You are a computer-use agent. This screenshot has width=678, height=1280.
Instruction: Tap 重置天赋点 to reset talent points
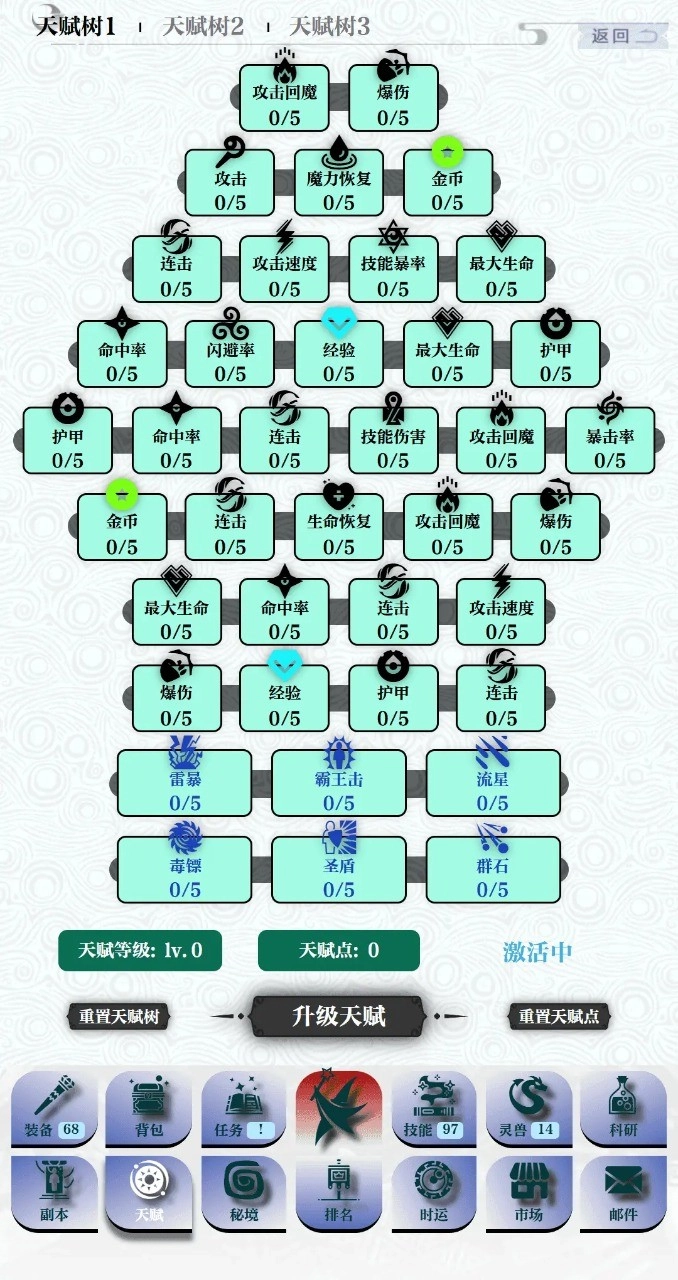pyautogui.click(x=559, y=1017)
